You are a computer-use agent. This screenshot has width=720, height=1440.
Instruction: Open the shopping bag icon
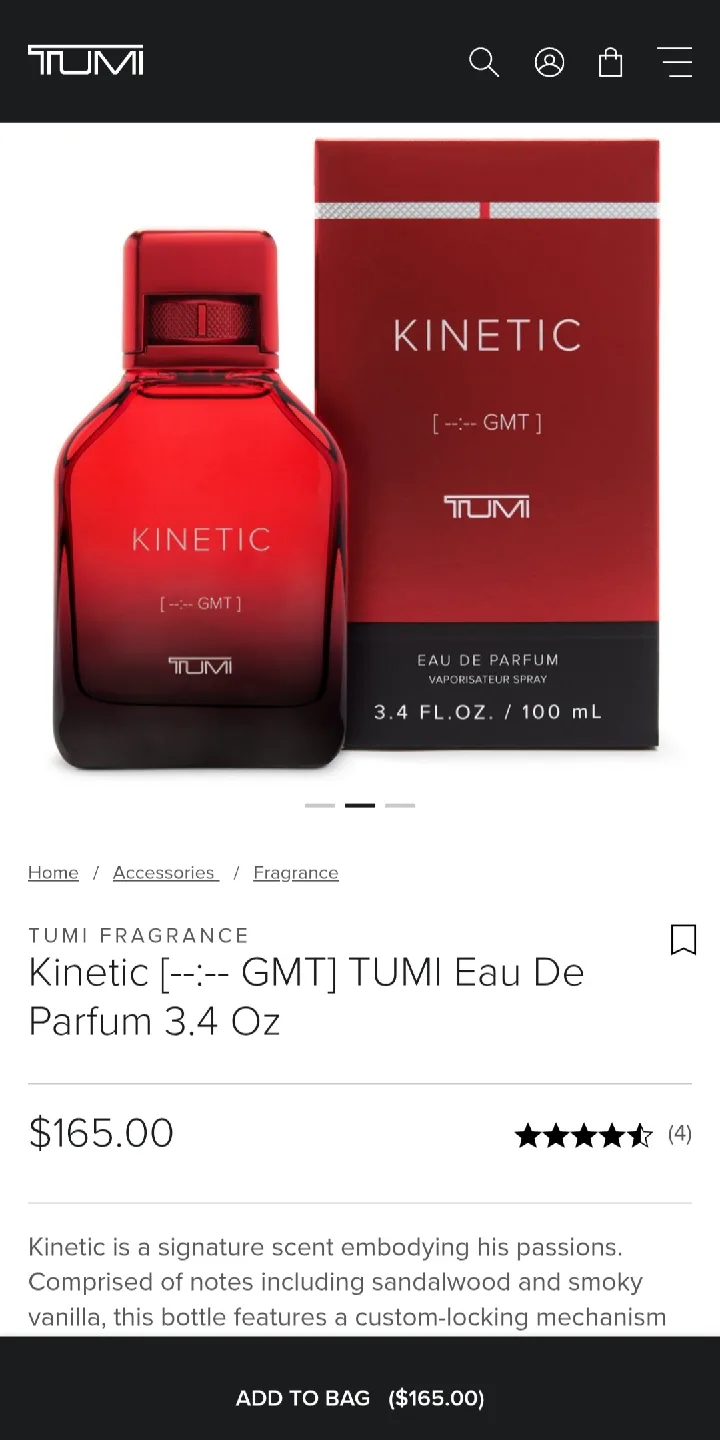pyautogui.click(x=611, y=62)
